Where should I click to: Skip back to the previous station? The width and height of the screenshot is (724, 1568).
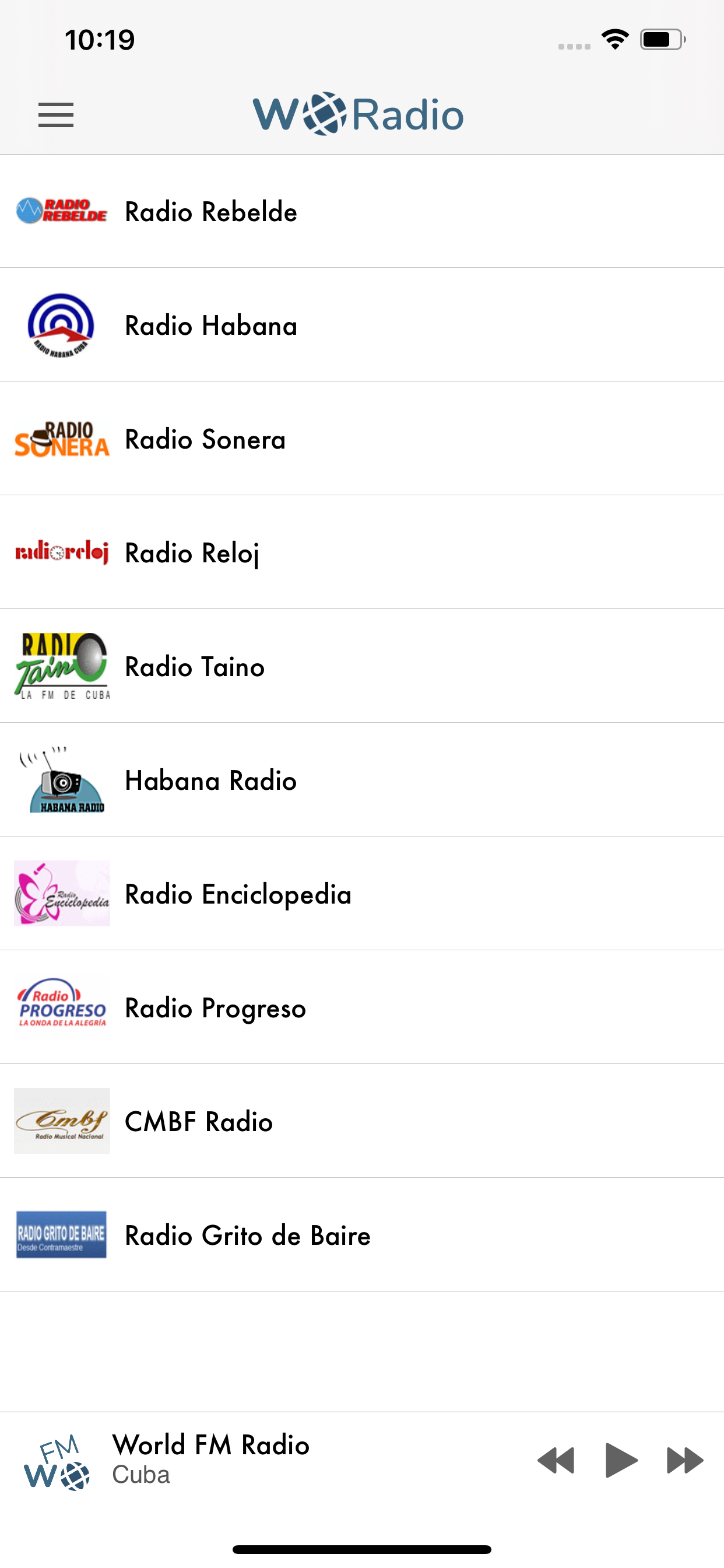(556, 1460)
